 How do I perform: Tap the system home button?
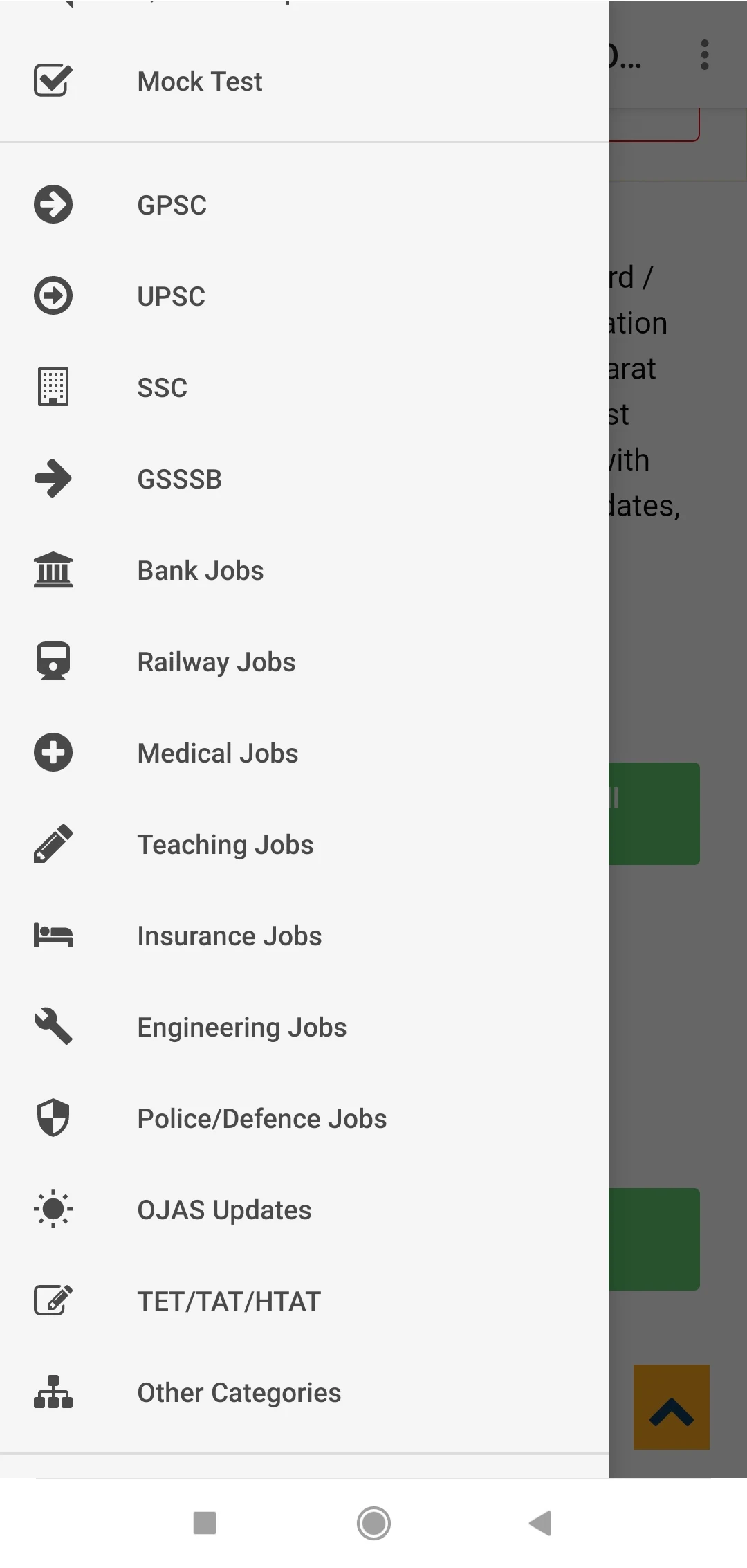click(x=373, y=1523)
